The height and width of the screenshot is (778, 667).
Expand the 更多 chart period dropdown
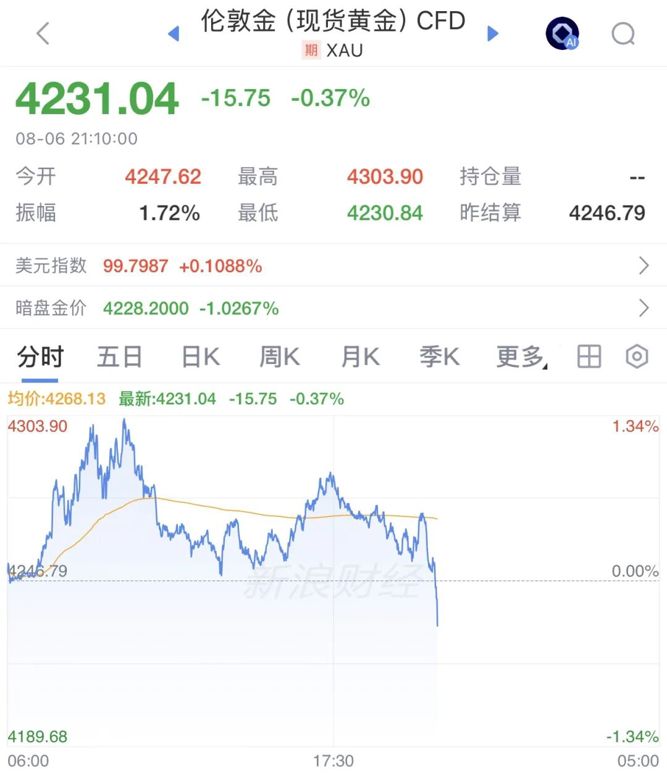click(522, 357)
